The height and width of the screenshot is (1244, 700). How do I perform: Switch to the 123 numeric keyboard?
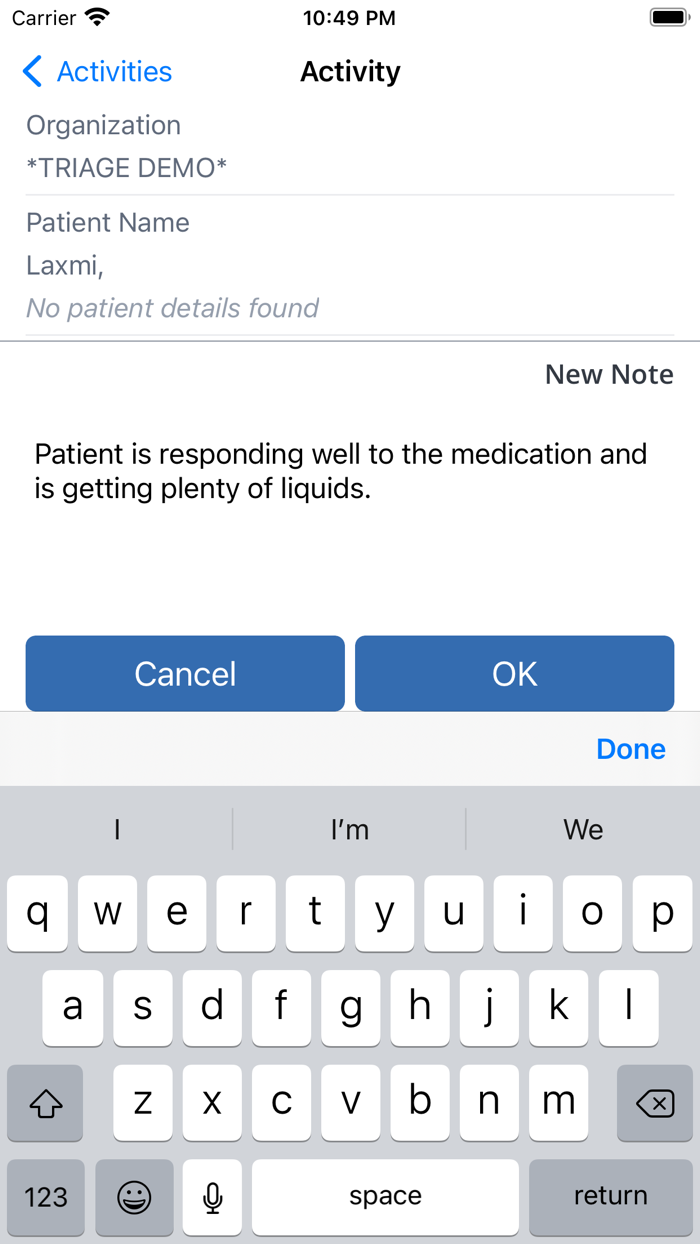46,1197
